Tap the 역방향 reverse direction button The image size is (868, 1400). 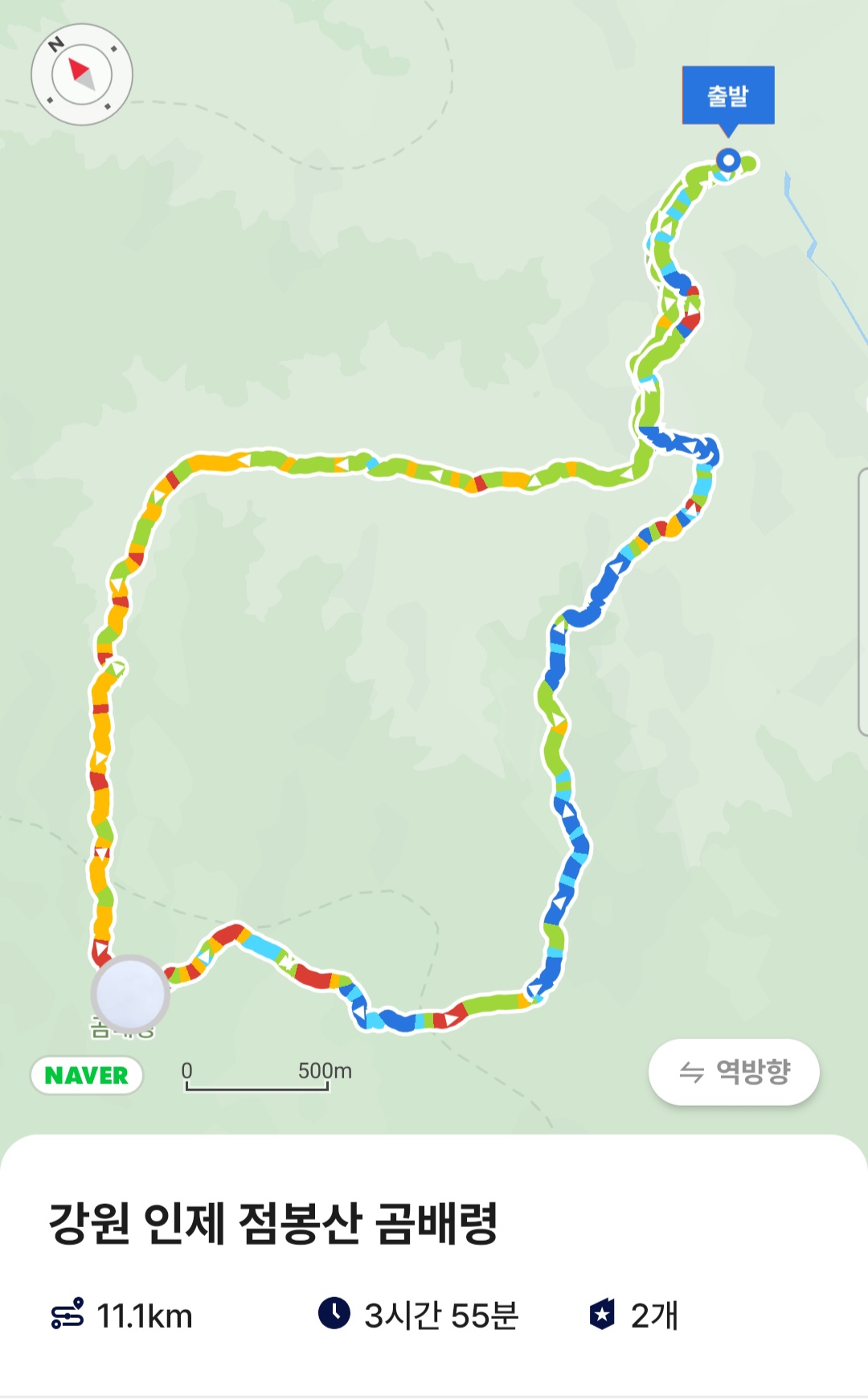pyautogui.click(x=734, y=1072)
